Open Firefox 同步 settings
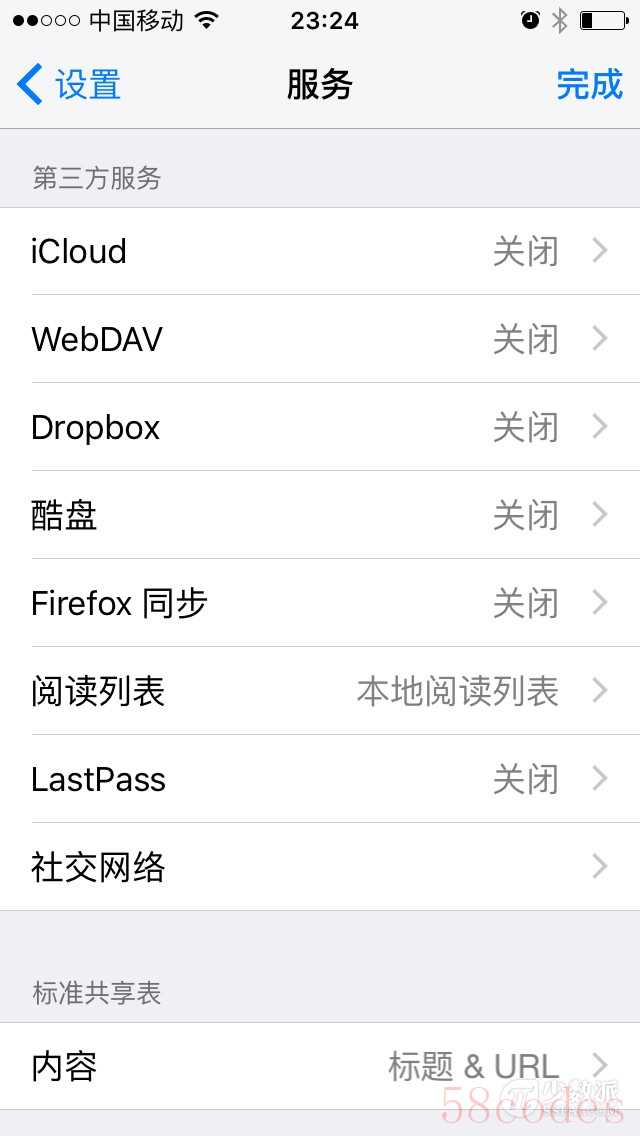This screenshot has height=1136, width=640. tap(320, 603)
